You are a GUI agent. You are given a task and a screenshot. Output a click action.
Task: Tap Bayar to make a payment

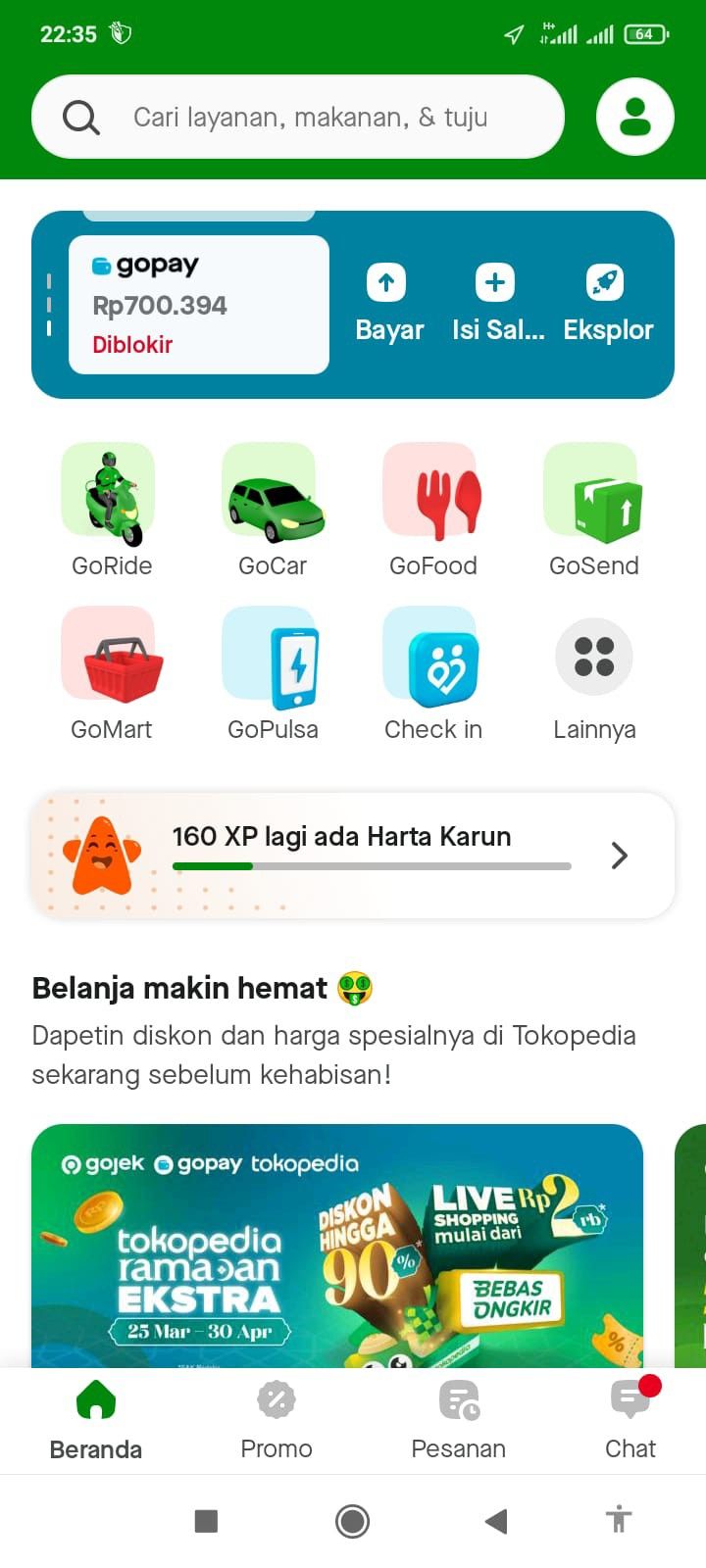point(388,304)
